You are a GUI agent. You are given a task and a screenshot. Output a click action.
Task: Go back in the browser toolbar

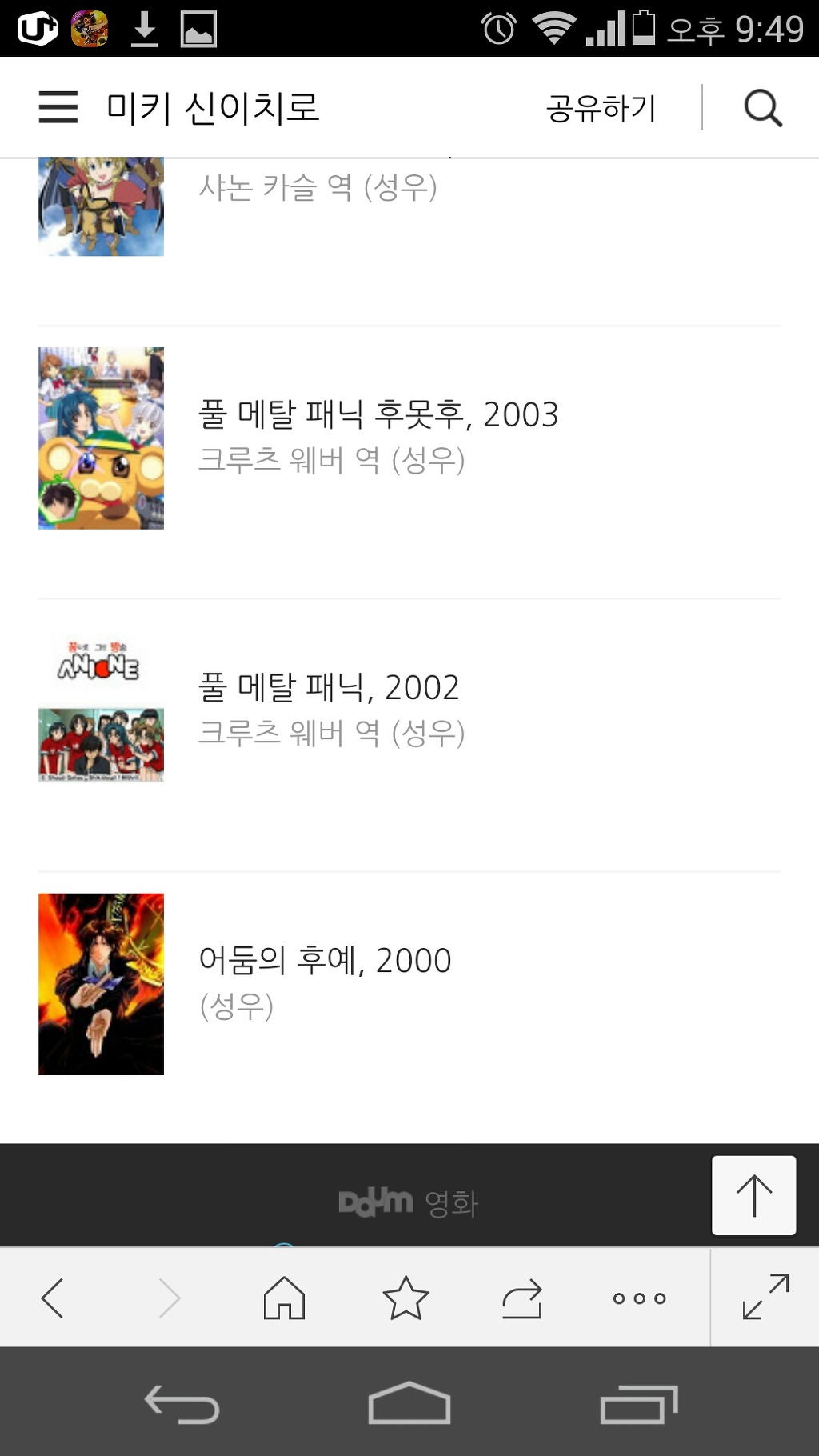53,1298
